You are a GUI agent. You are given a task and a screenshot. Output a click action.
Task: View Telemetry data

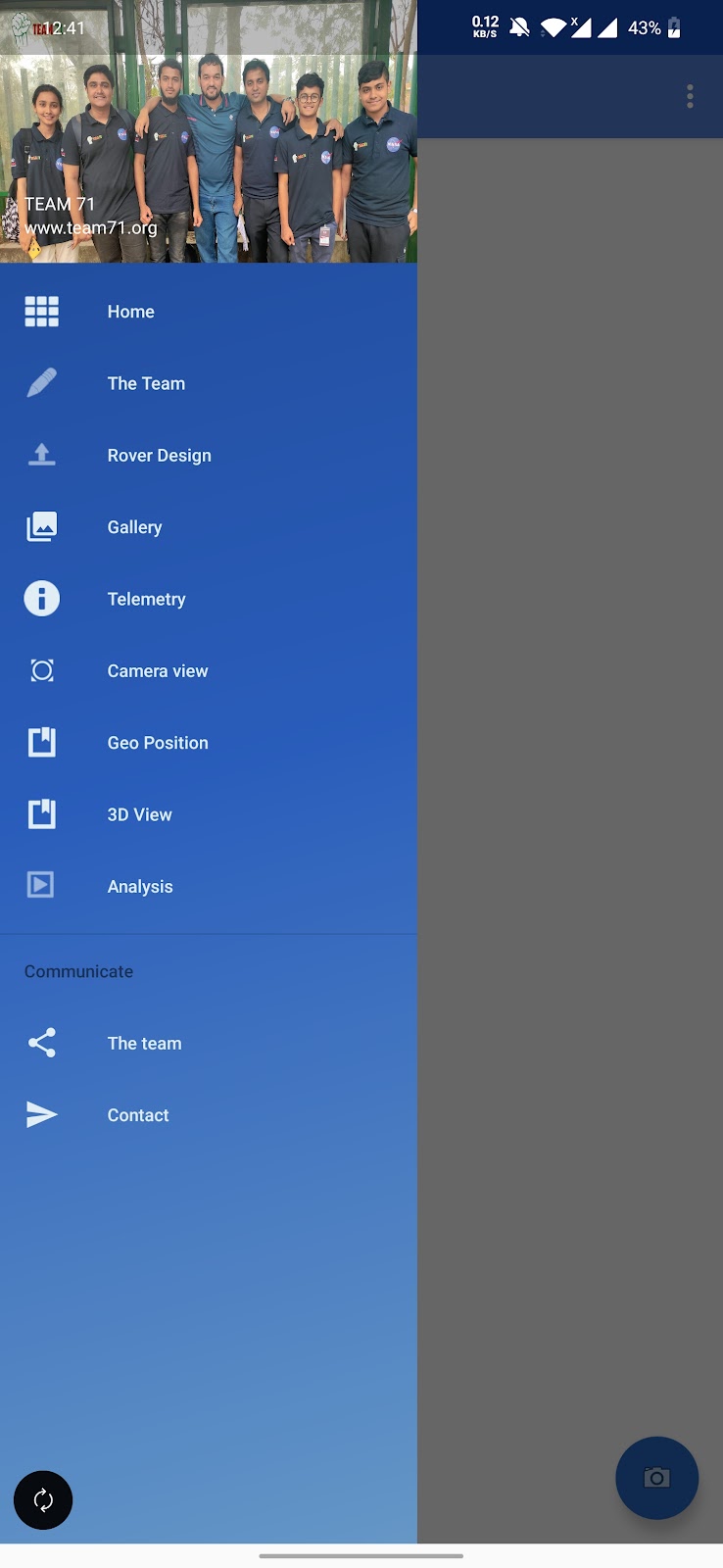209,599
